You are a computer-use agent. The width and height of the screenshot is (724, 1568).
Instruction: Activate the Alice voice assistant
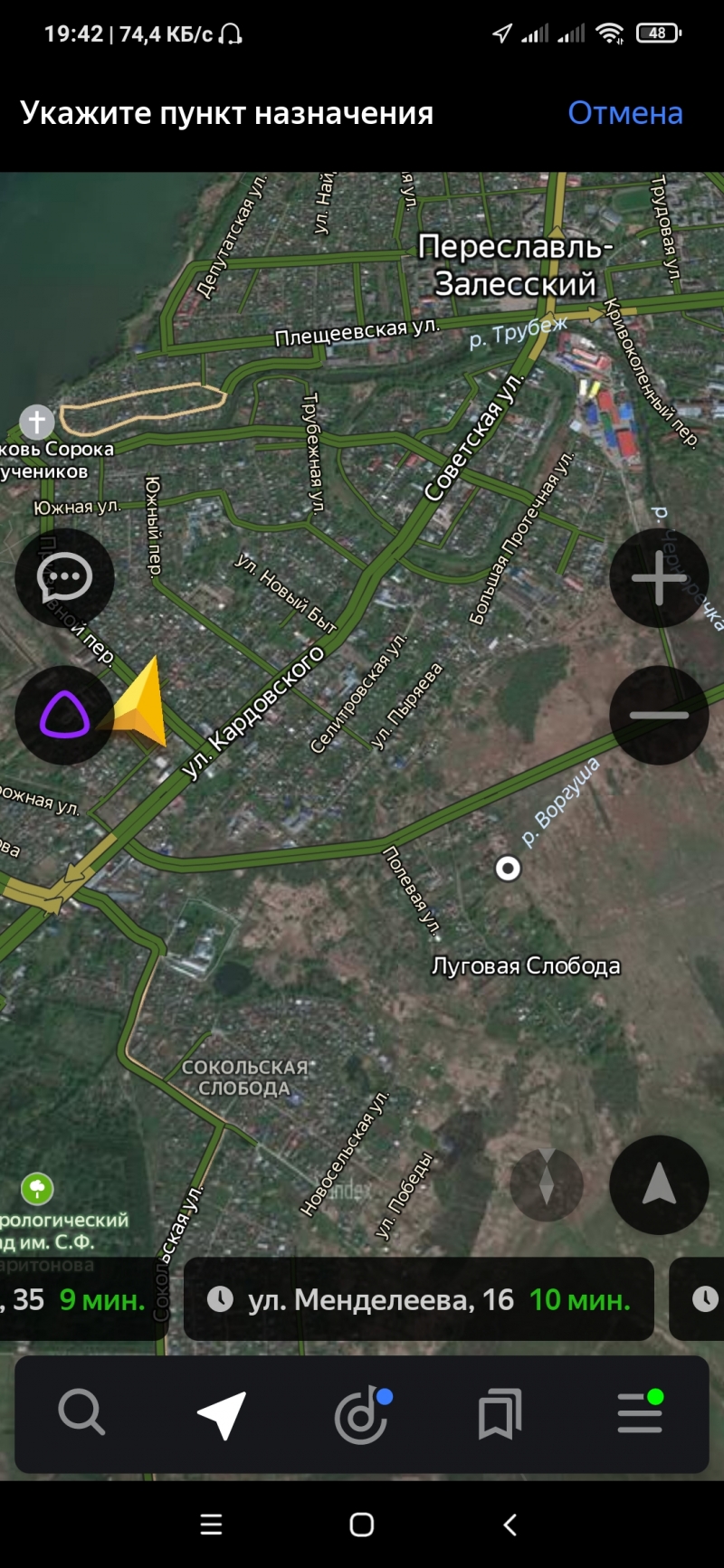pos(64,716)
